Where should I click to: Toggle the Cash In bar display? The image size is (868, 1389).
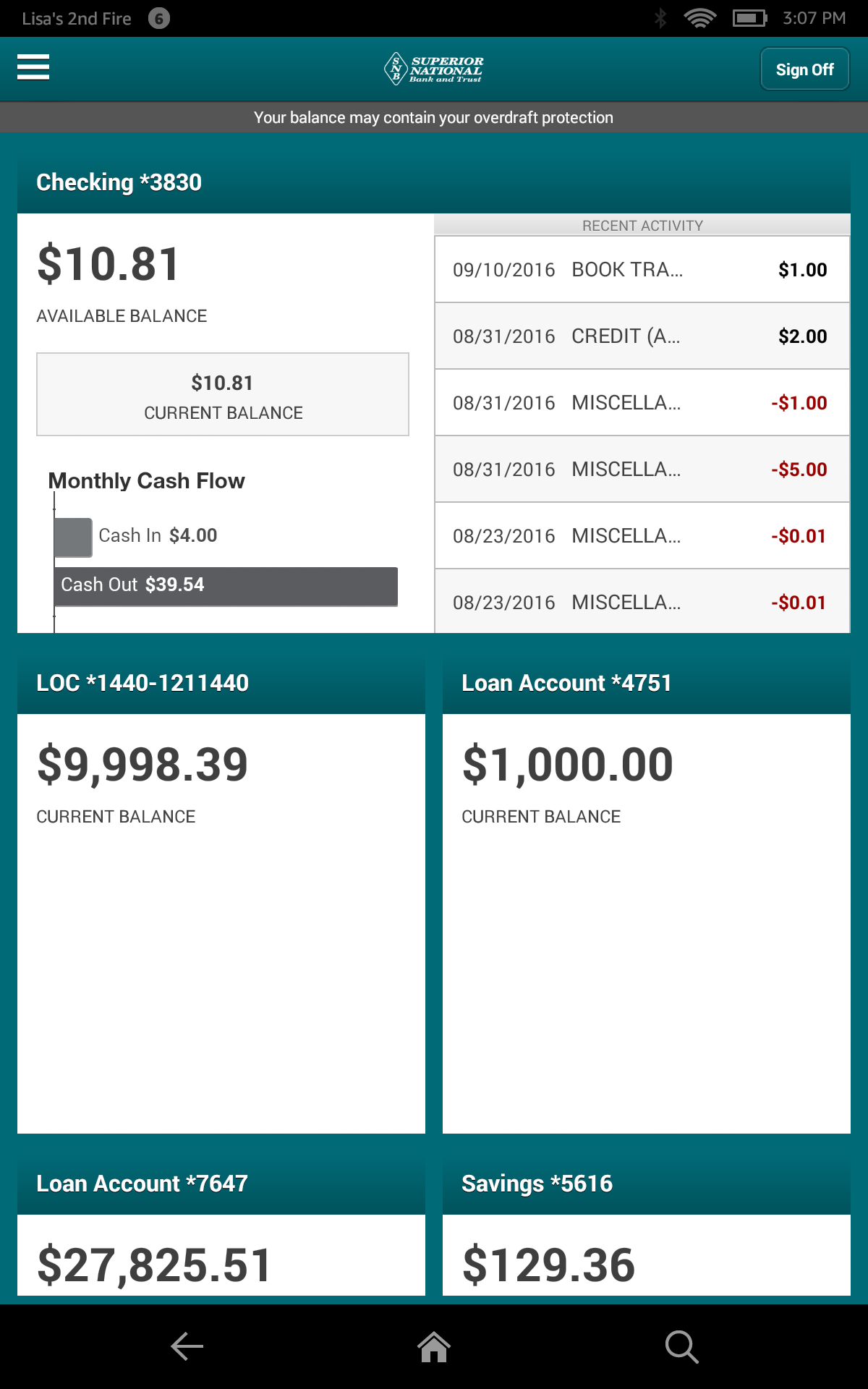(73, 535)
